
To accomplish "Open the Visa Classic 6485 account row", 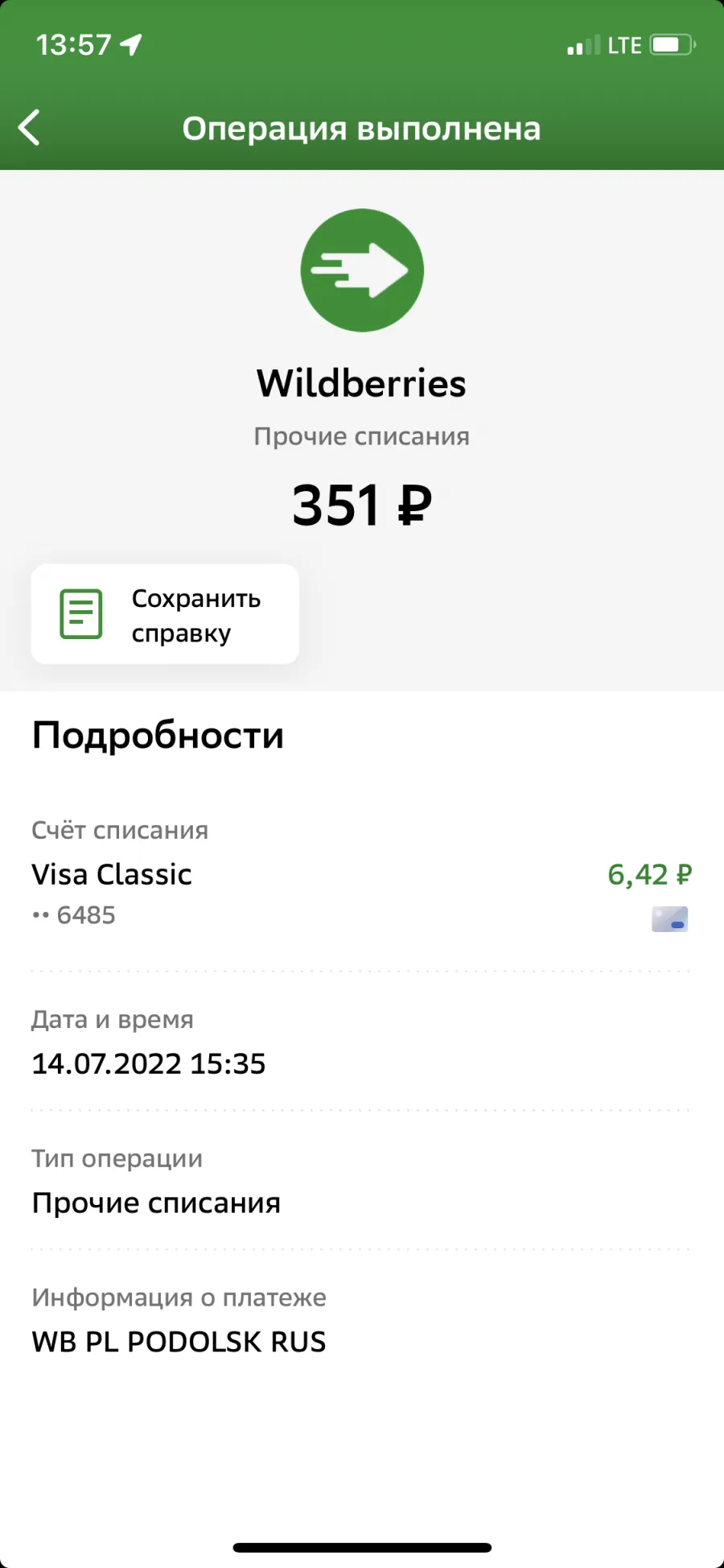I will click(x=361, y=894).
